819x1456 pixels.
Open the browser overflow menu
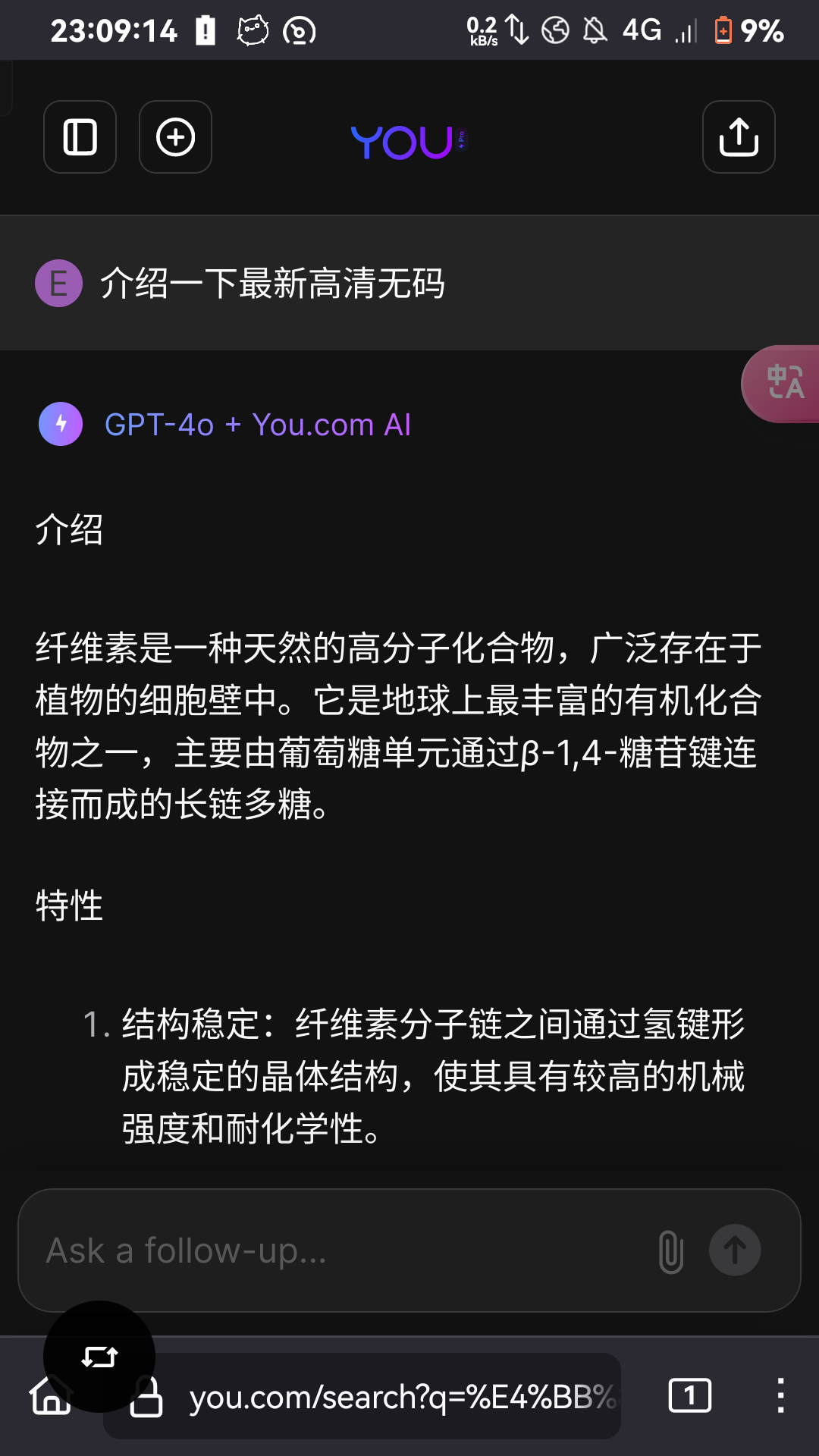(x=780, y=1395)
